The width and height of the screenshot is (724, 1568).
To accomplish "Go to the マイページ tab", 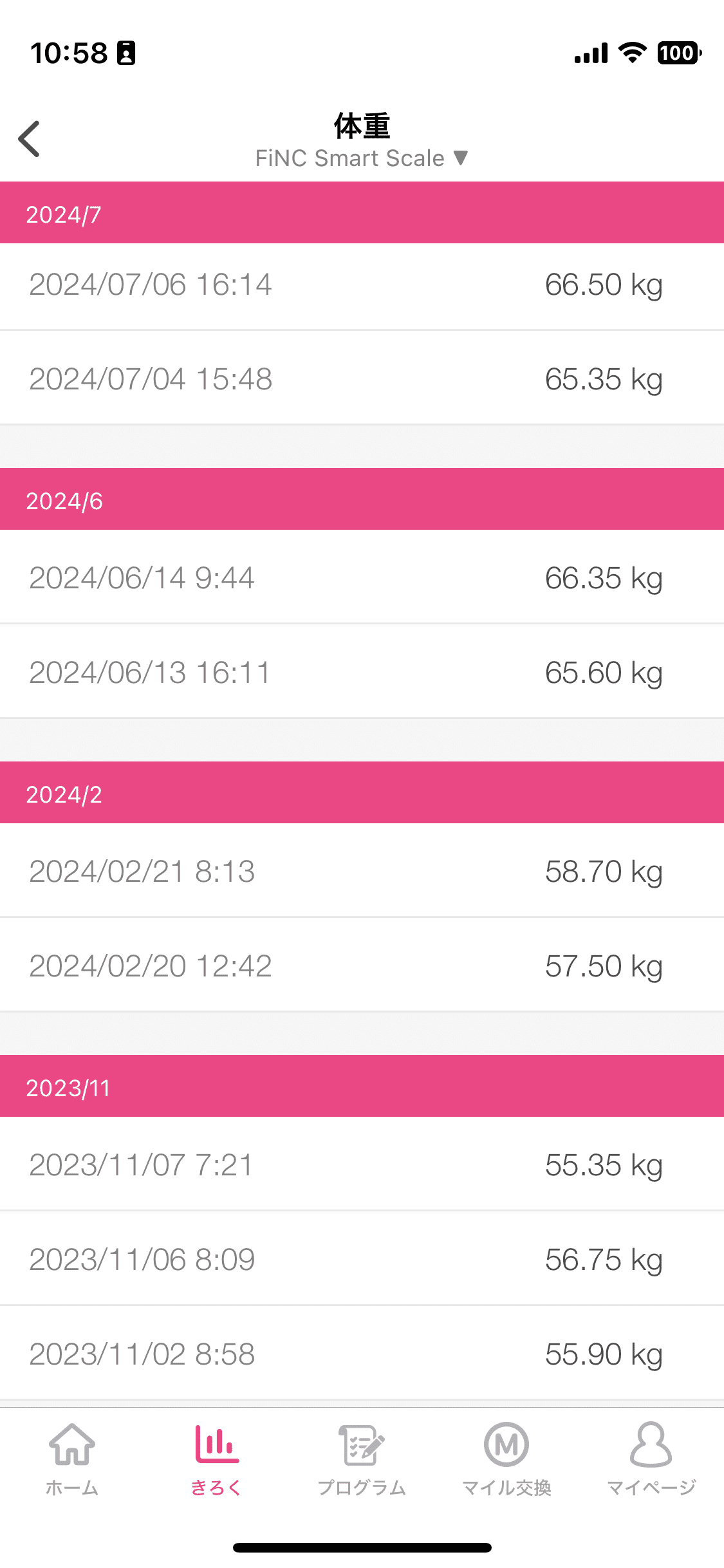I will (x=651, y=1459).
